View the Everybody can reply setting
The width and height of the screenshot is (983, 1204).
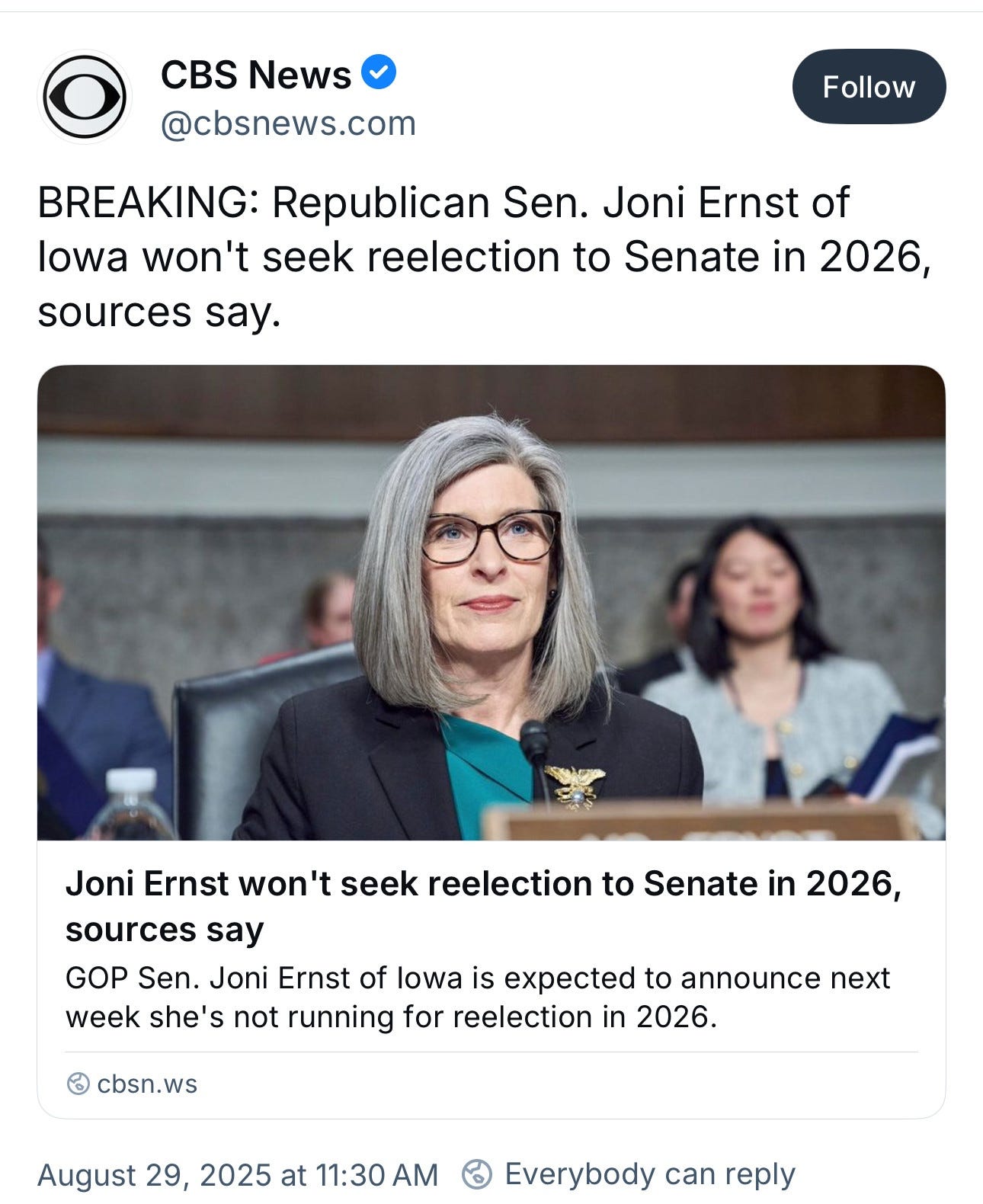tap(629, 1174)
